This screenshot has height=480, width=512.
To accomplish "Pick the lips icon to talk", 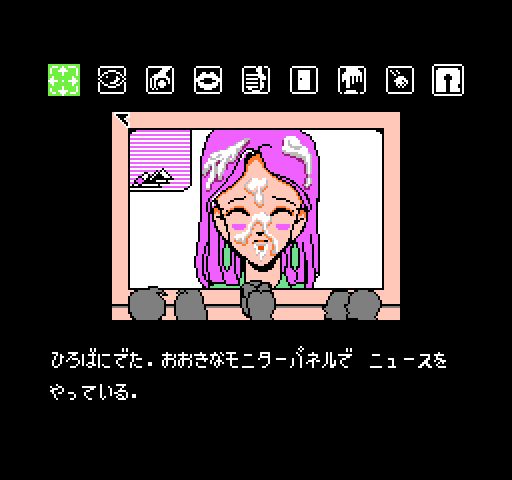I will coord(208,80).
